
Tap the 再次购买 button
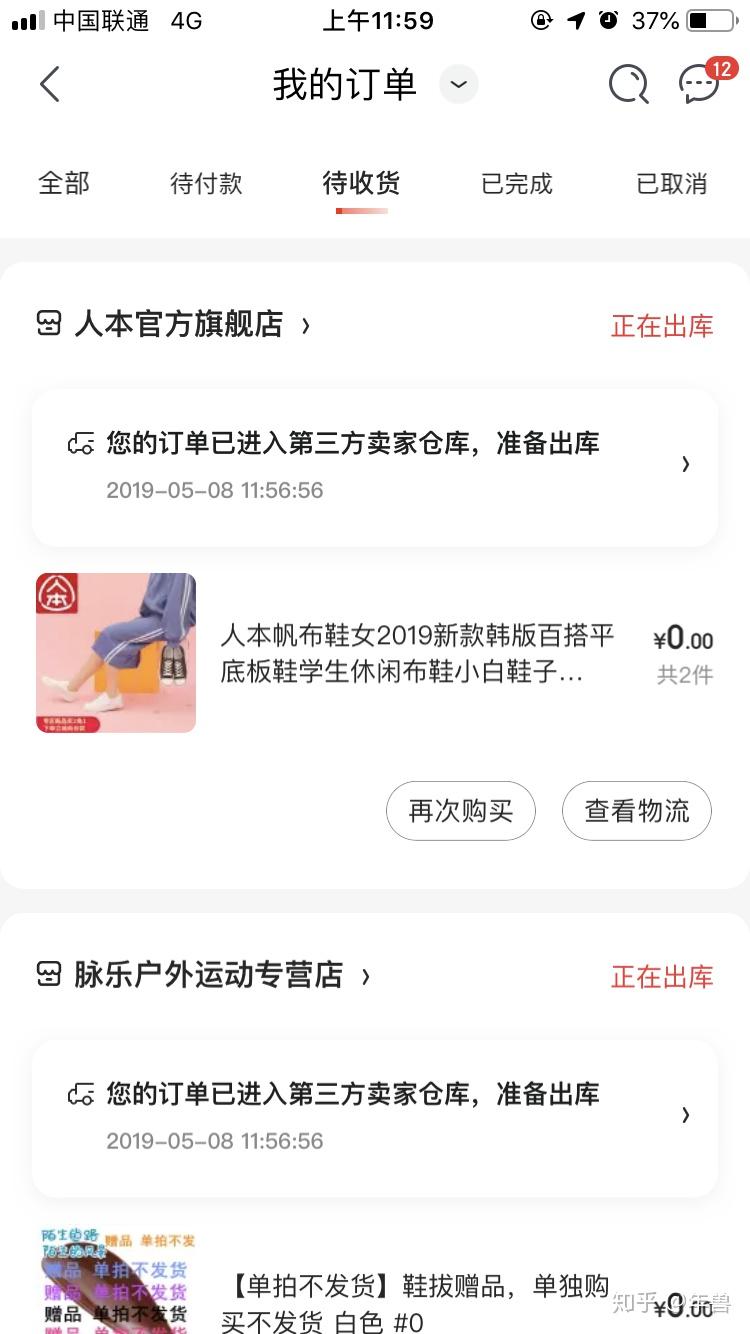(x=460, y=811)
